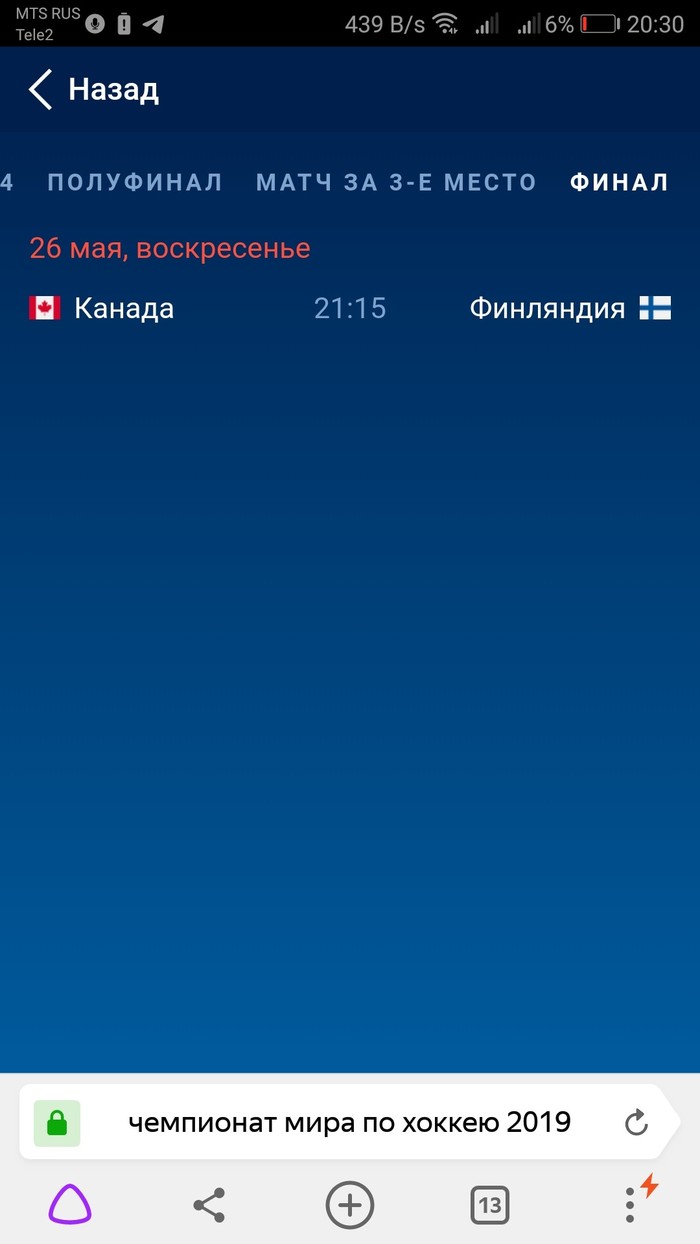The height and width of the screenshot is (1244, 700).
Task: Tap the address bar with the hockey query
Action: pyautogui.click(x=349, y=1122)
